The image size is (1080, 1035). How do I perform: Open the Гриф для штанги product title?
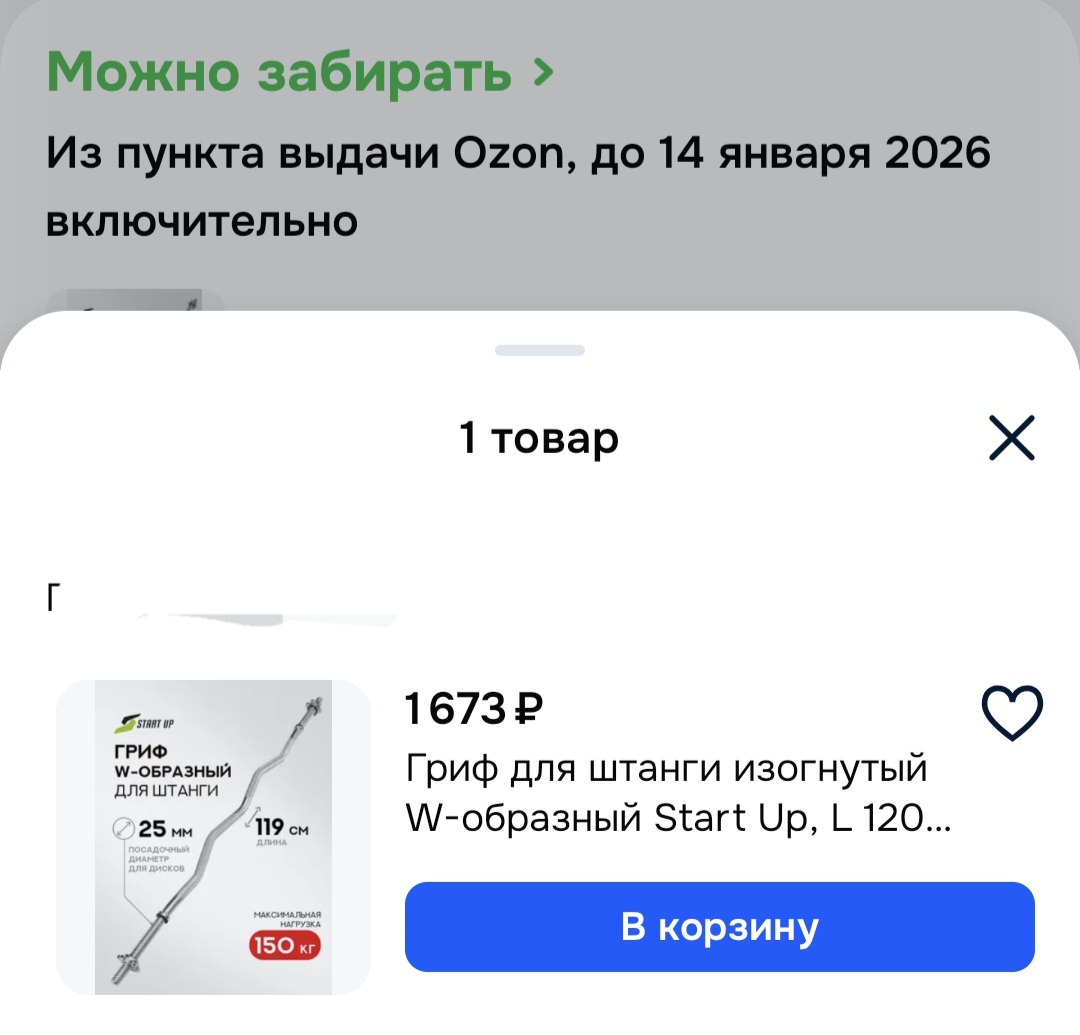point(677,794)
